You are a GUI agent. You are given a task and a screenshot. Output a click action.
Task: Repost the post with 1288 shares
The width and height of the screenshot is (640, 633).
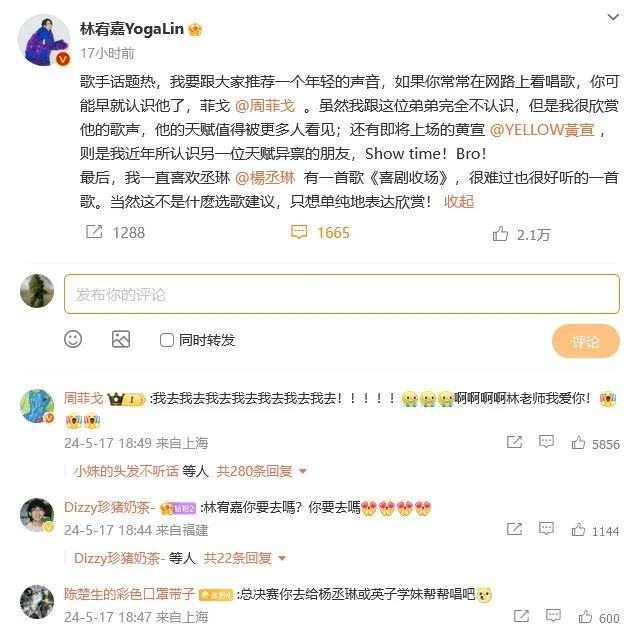[115, 233]
